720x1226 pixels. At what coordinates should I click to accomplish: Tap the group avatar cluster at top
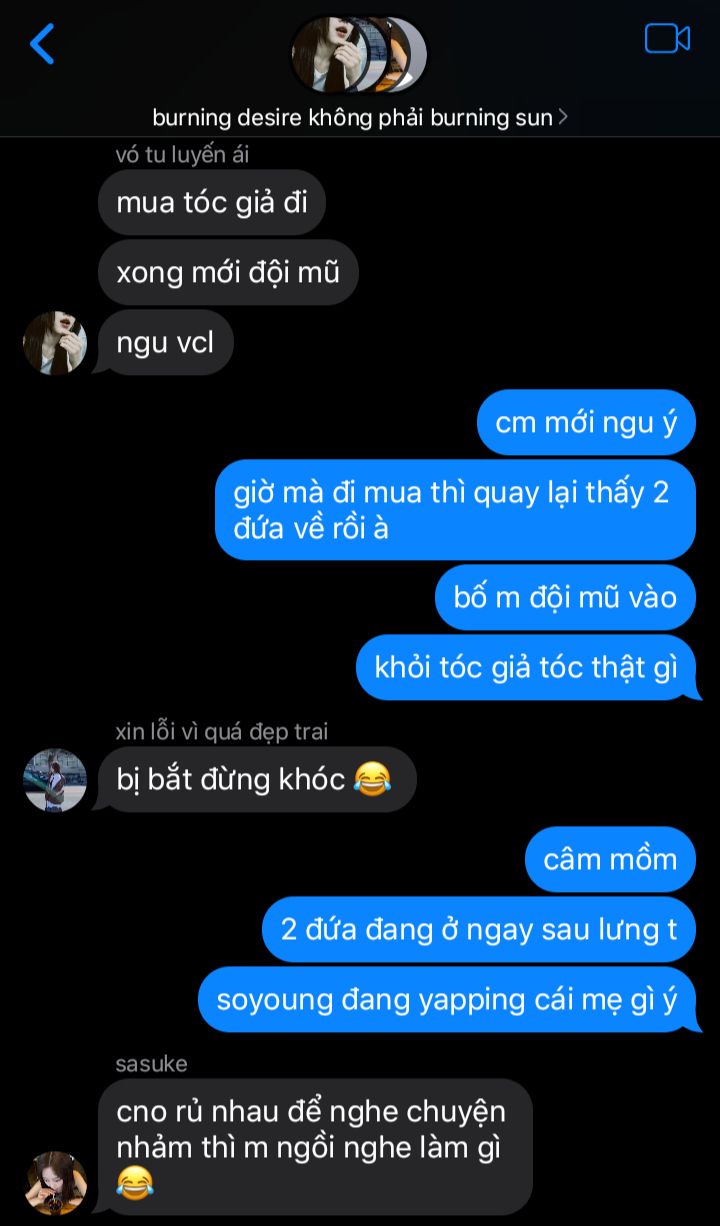[359, 54]
